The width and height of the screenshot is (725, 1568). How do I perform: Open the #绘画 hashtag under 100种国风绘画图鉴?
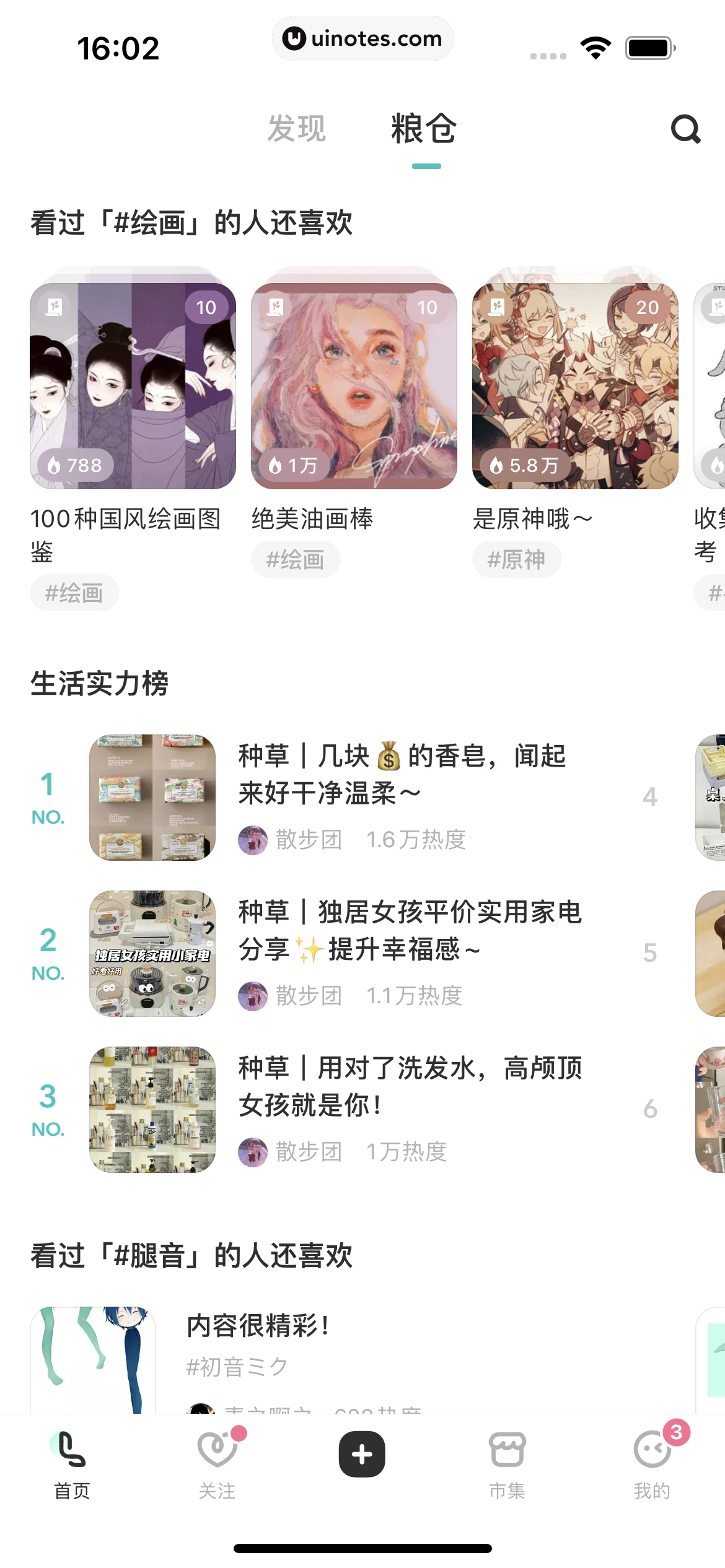click(74, 592)
